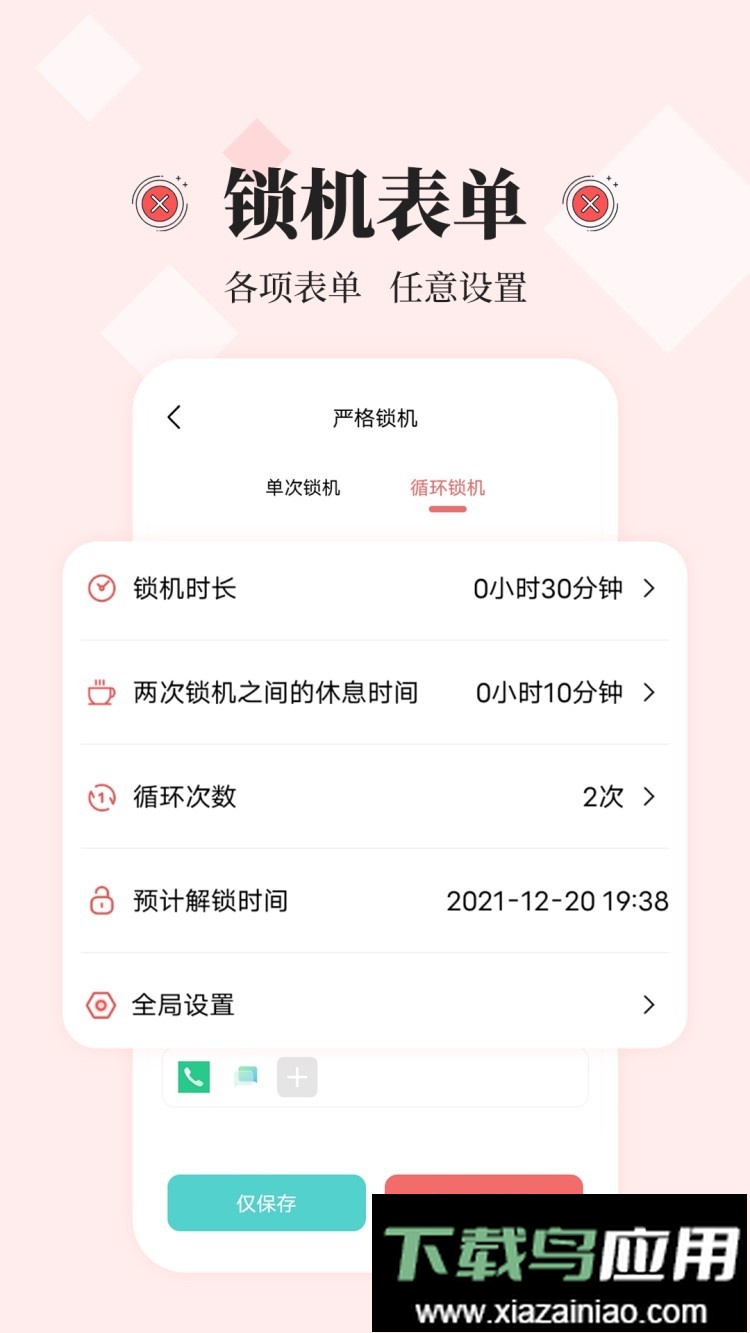Screen dimensions: 750x1333
Task: Click the plus icon next to the message icon
Action: click(x=297, y=1077)
